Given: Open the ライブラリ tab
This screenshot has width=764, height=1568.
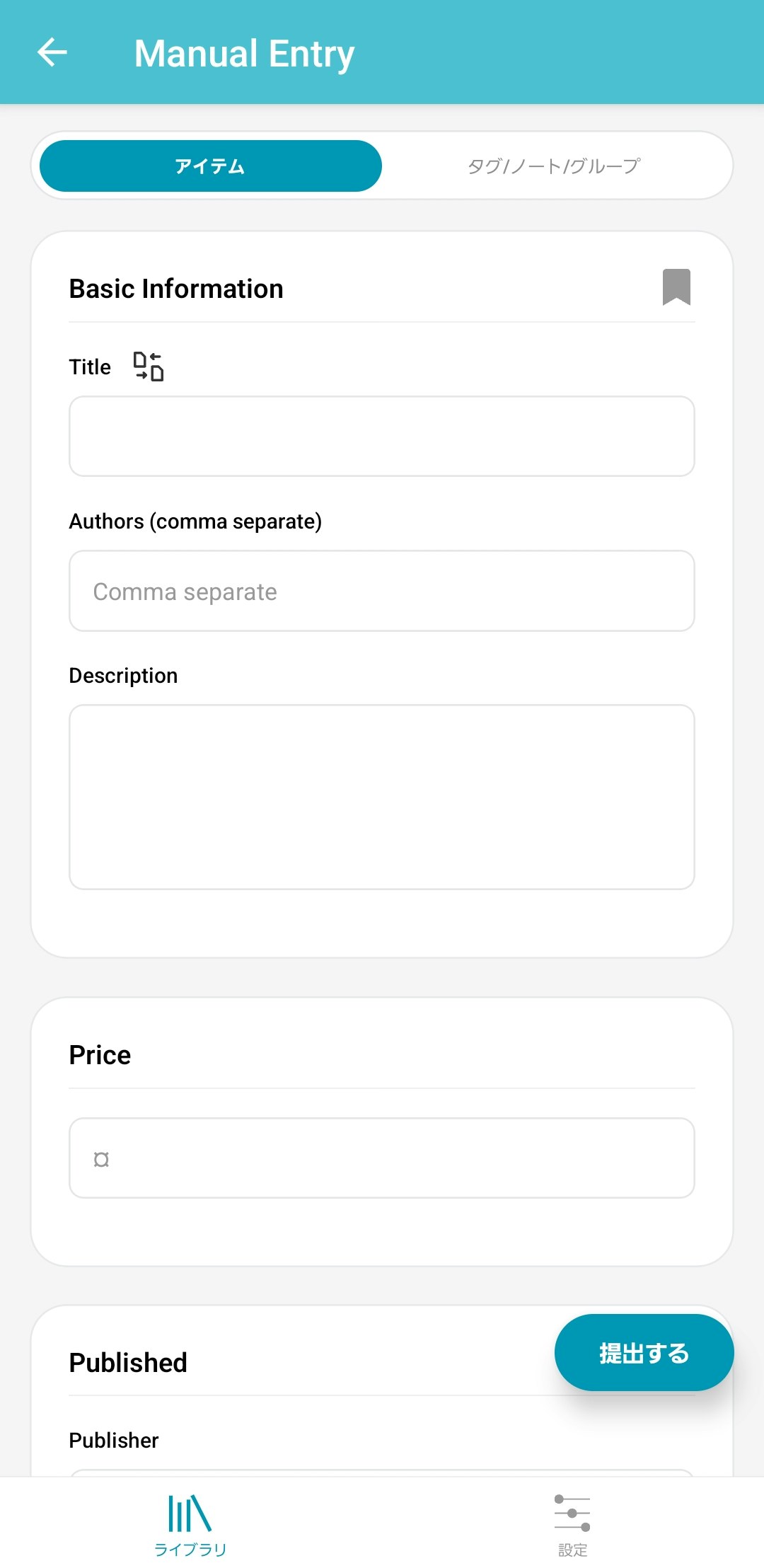Looking at the screenshot, I should (190, 1525).
